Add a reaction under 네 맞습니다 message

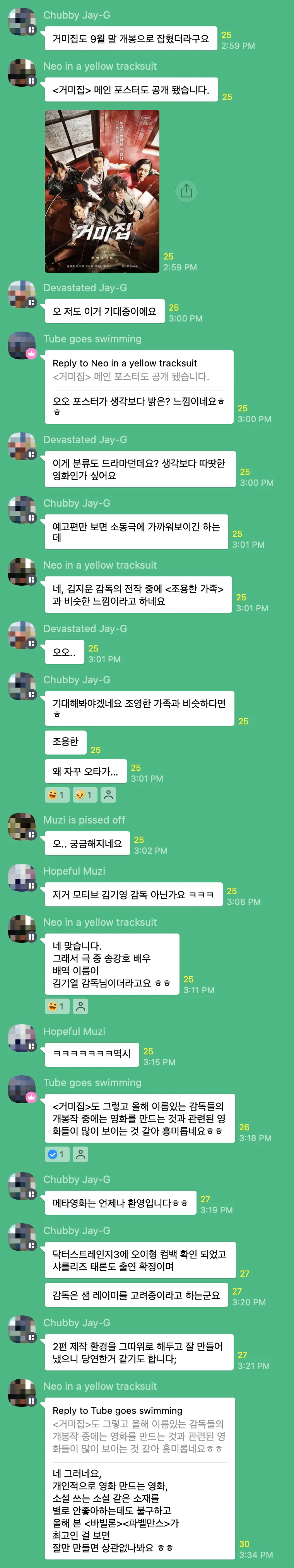click(x=80, y=1007)
